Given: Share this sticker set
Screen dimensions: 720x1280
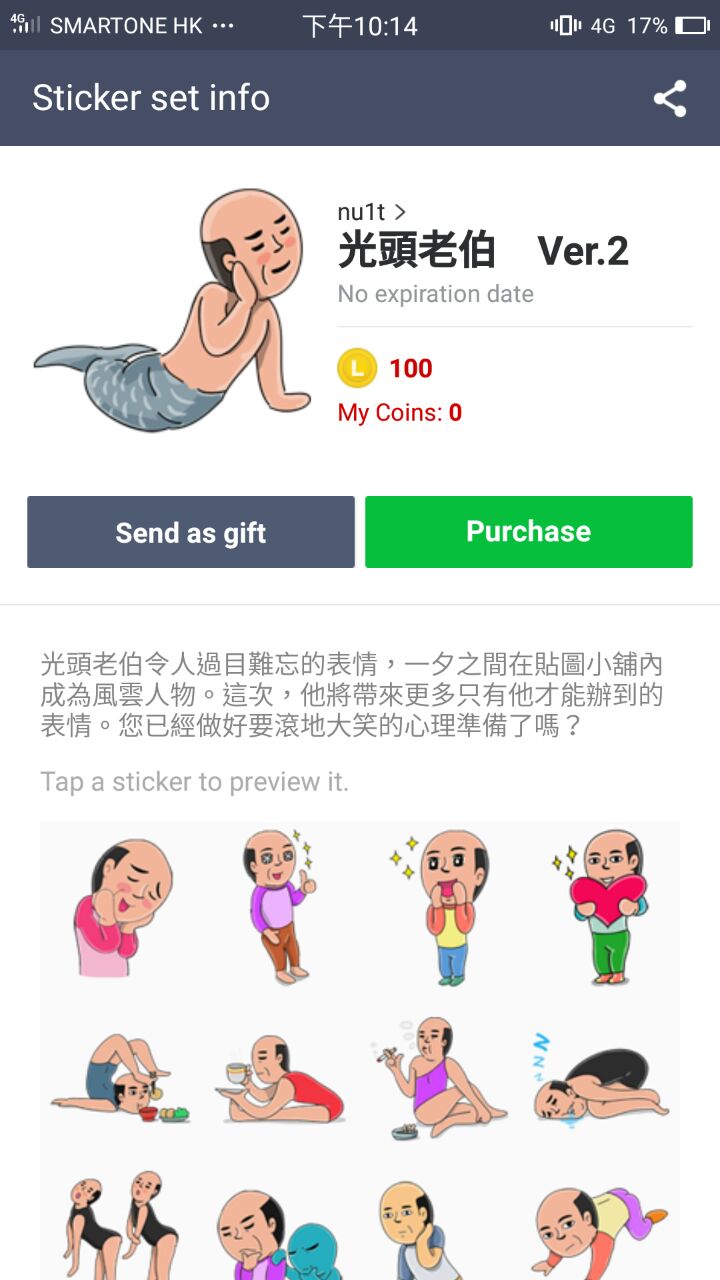Looking at the screenshot, I should click(x=670, y=98).
